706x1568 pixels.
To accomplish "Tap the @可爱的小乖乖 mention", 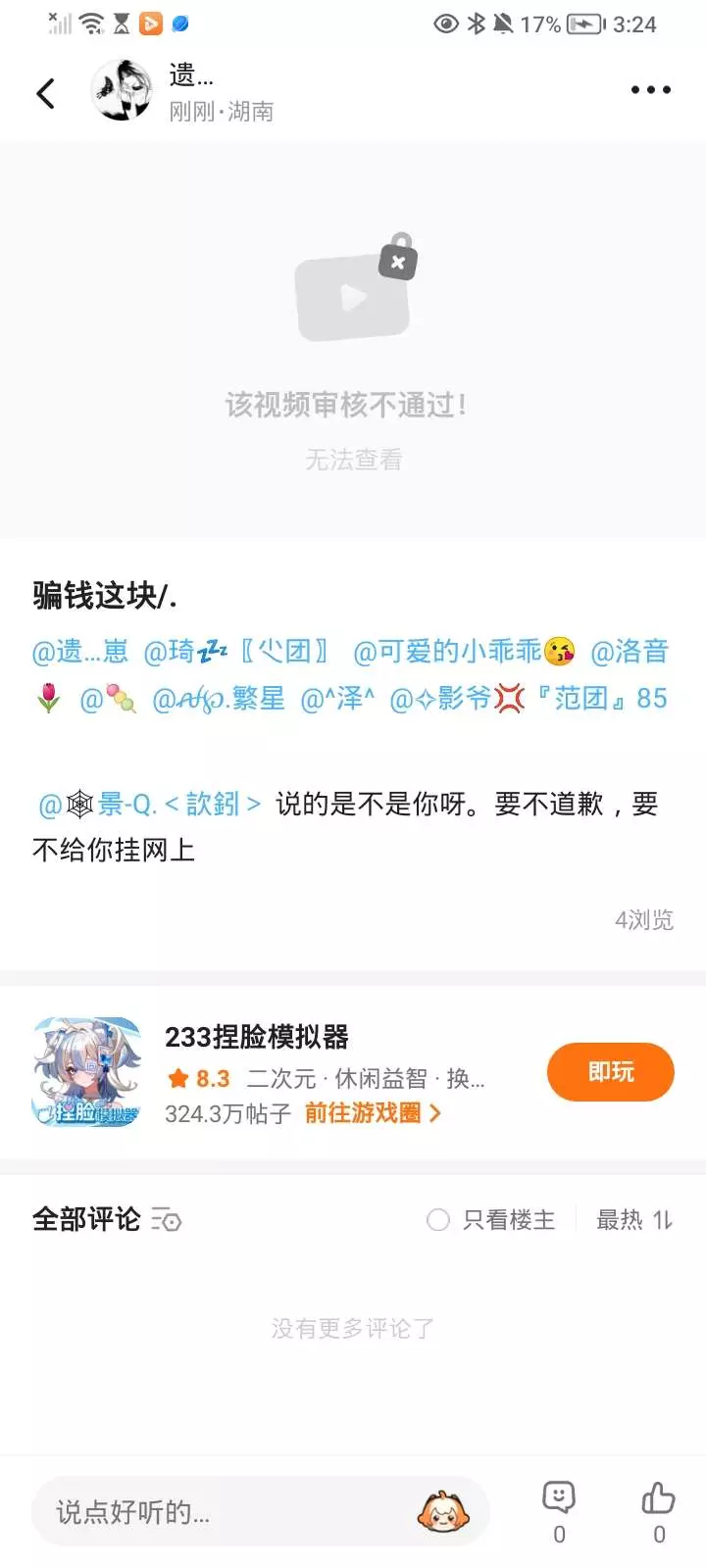I will click(464, 651).
